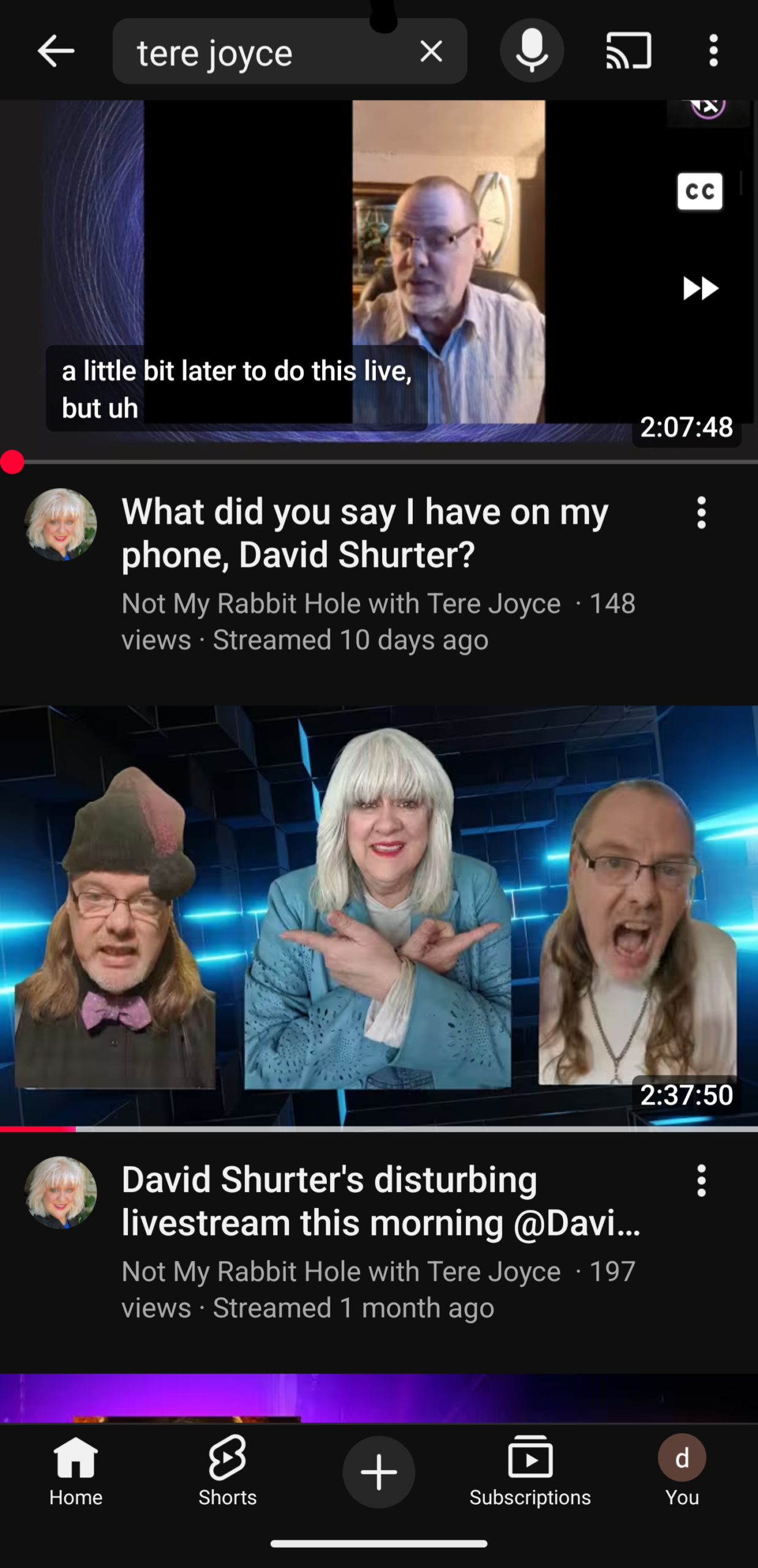Play 'David Shurter's disturbing livestream' video

pyautogui.click(x=379, y=915)
